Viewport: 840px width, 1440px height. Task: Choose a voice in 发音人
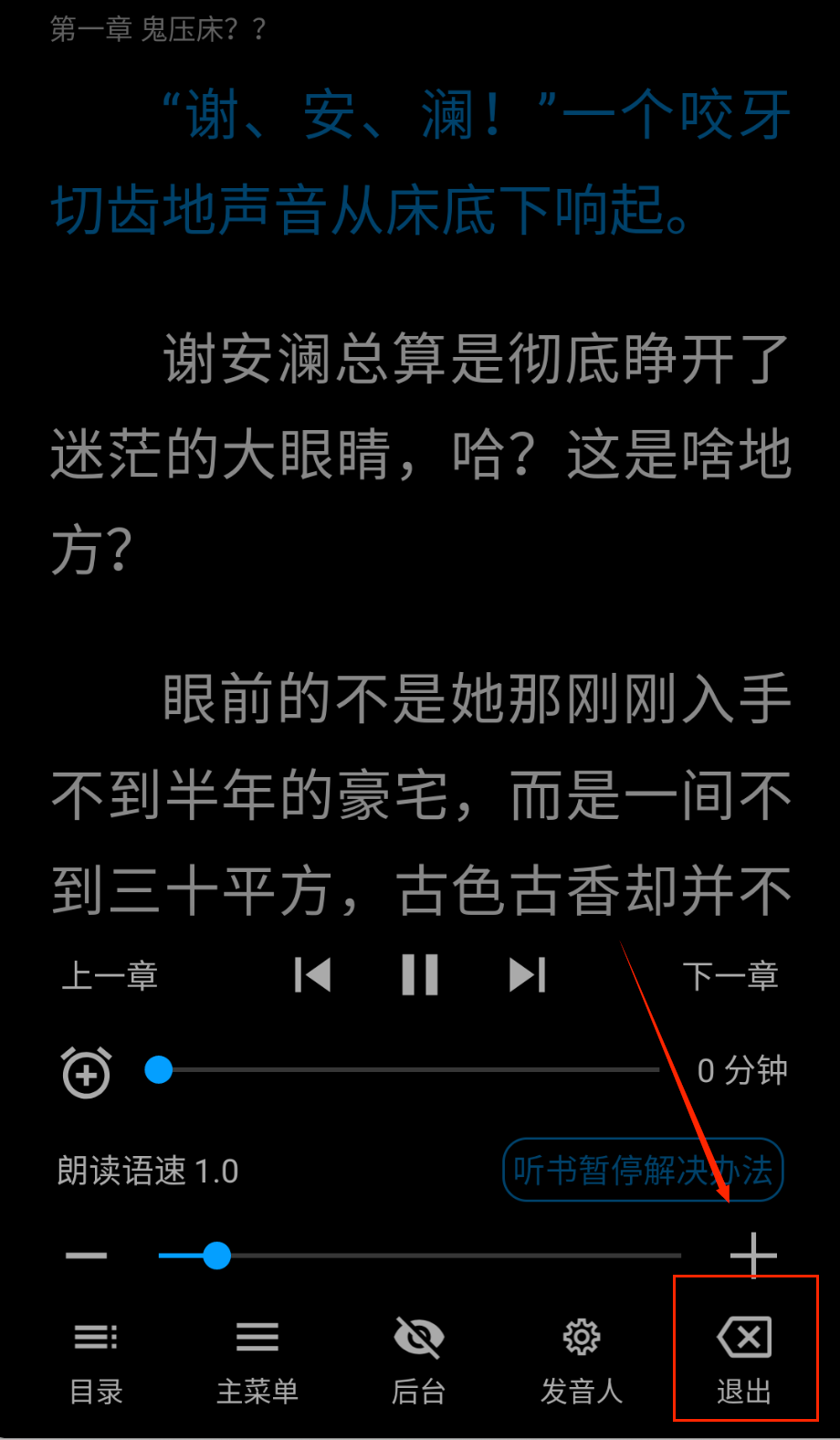(582, 1362)
